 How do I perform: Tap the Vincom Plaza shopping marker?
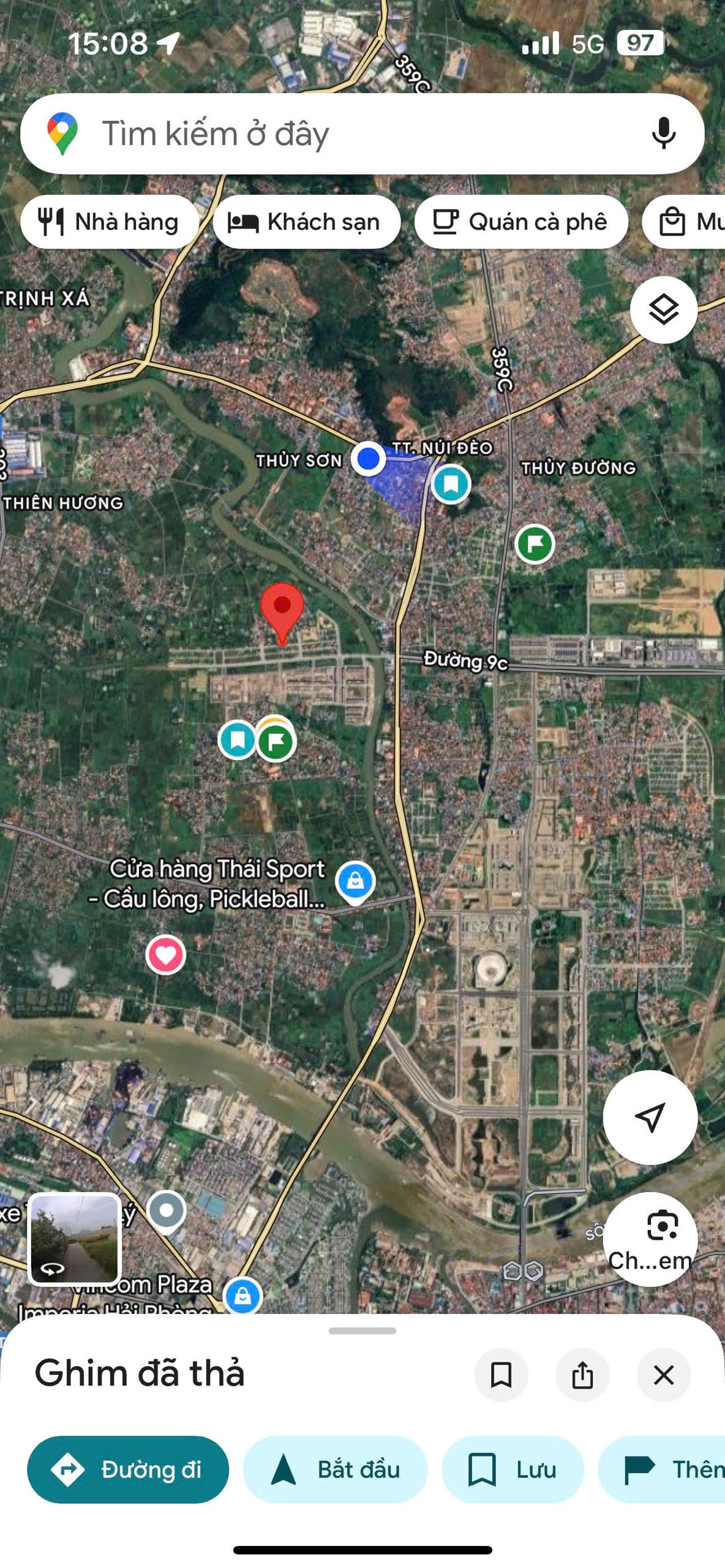(x=242, y=1295)
